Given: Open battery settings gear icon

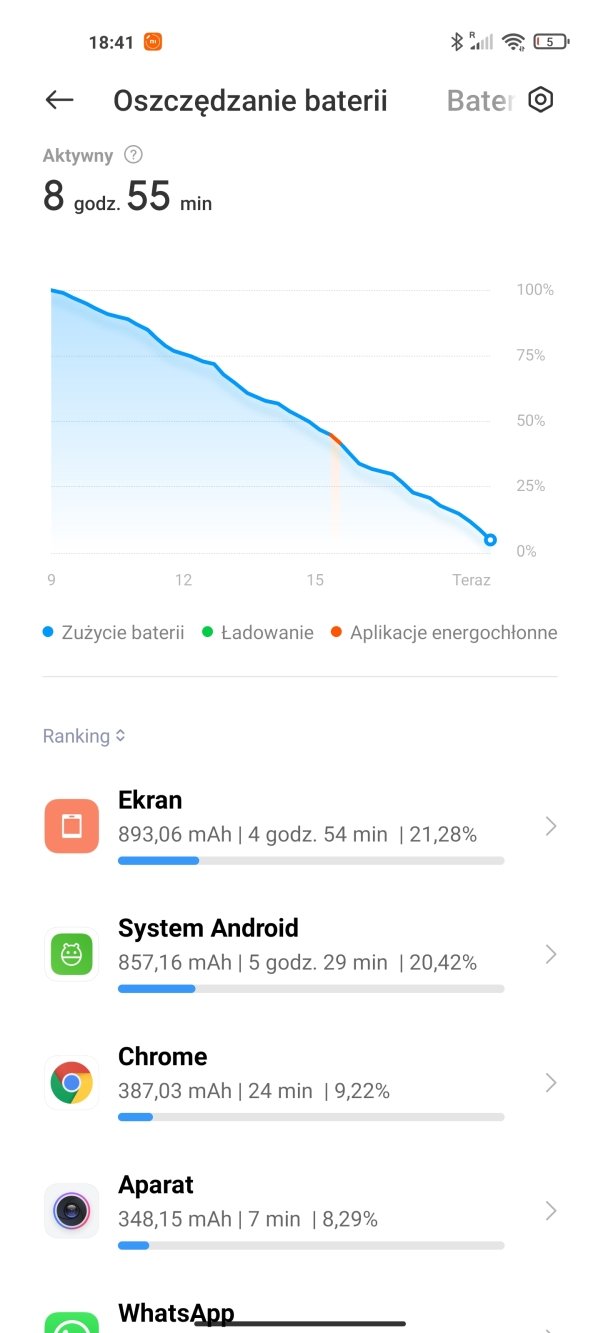Looking at the screenshot, I should pos(541,100).
